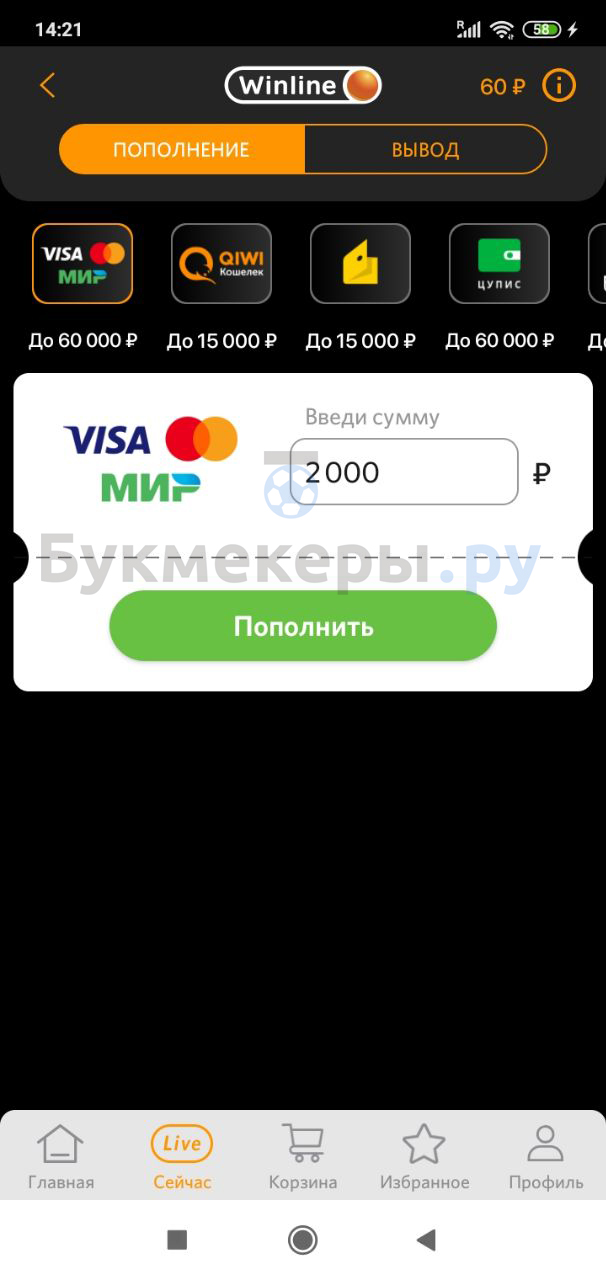
Task: Select the ЦУПИС payment method
Action: [x=499, y=264]
